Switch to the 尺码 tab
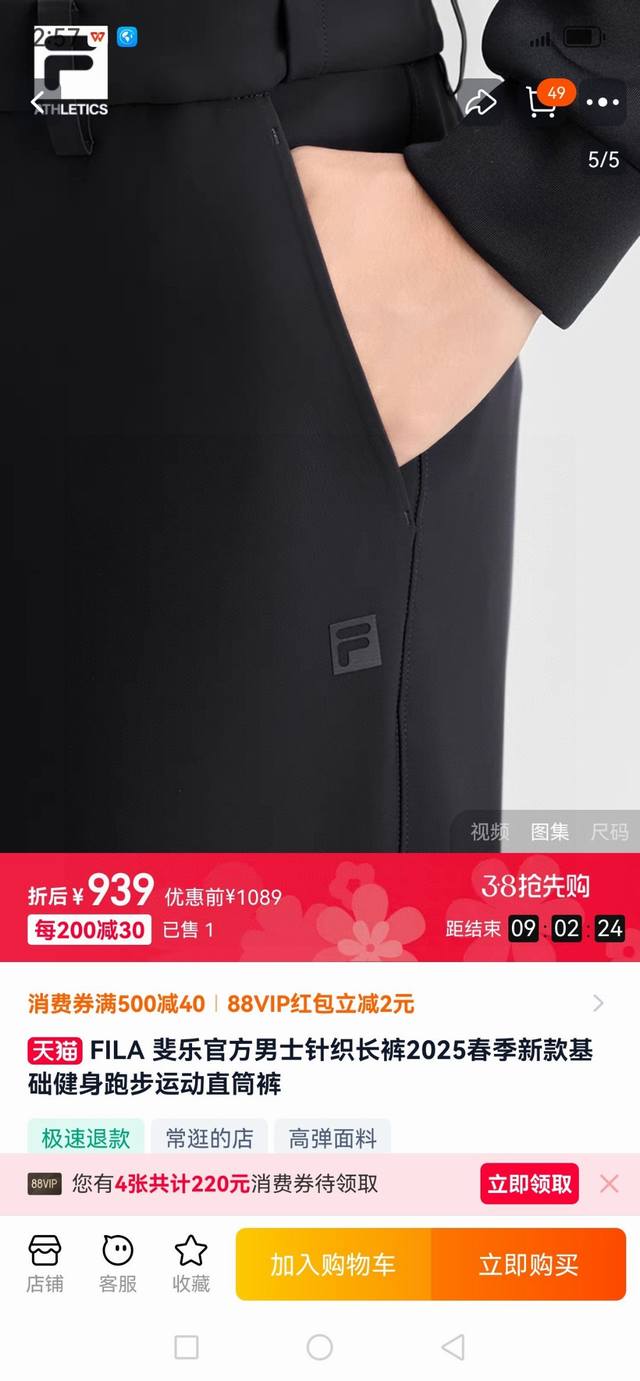The width and height of the screenshot is (640, 1381). pyautogui.click(x=609, y=831)
